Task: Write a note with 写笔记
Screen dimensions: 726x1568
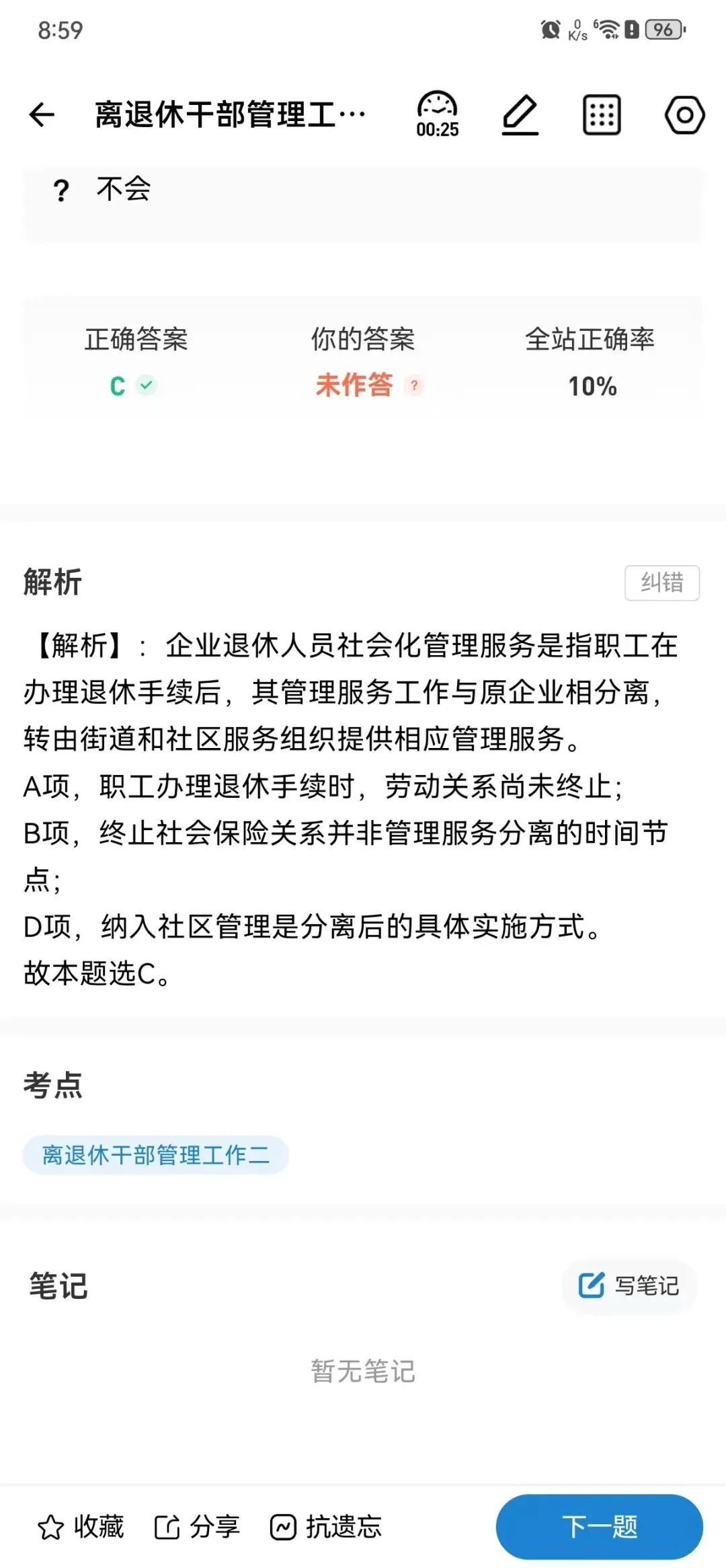Action: coord(629,1285)
